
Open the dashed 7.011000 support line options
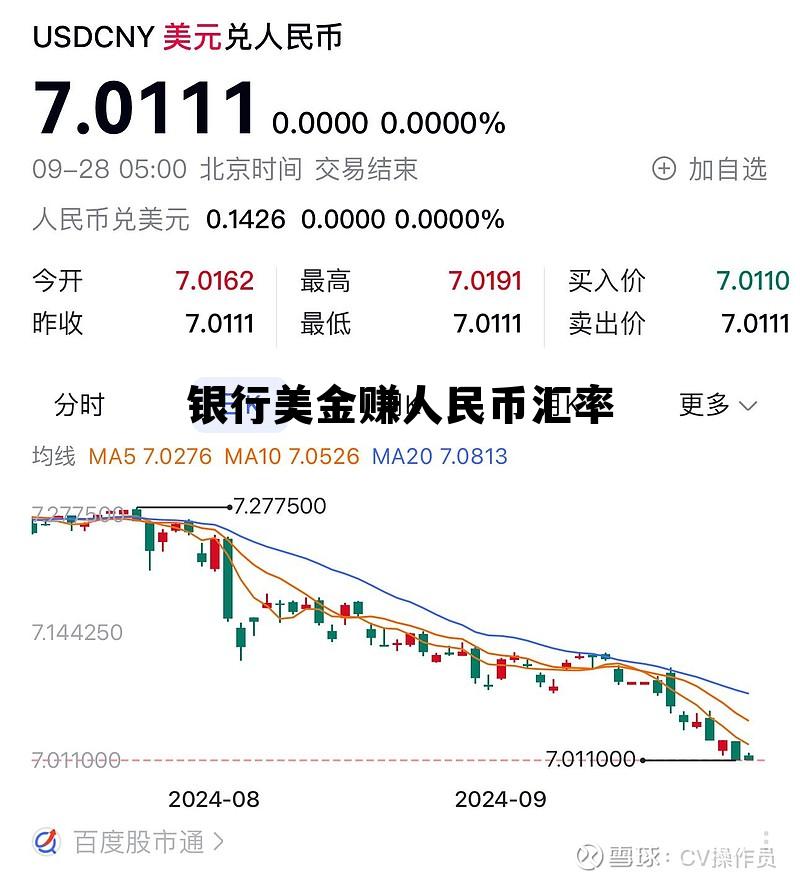click(350, 759)
